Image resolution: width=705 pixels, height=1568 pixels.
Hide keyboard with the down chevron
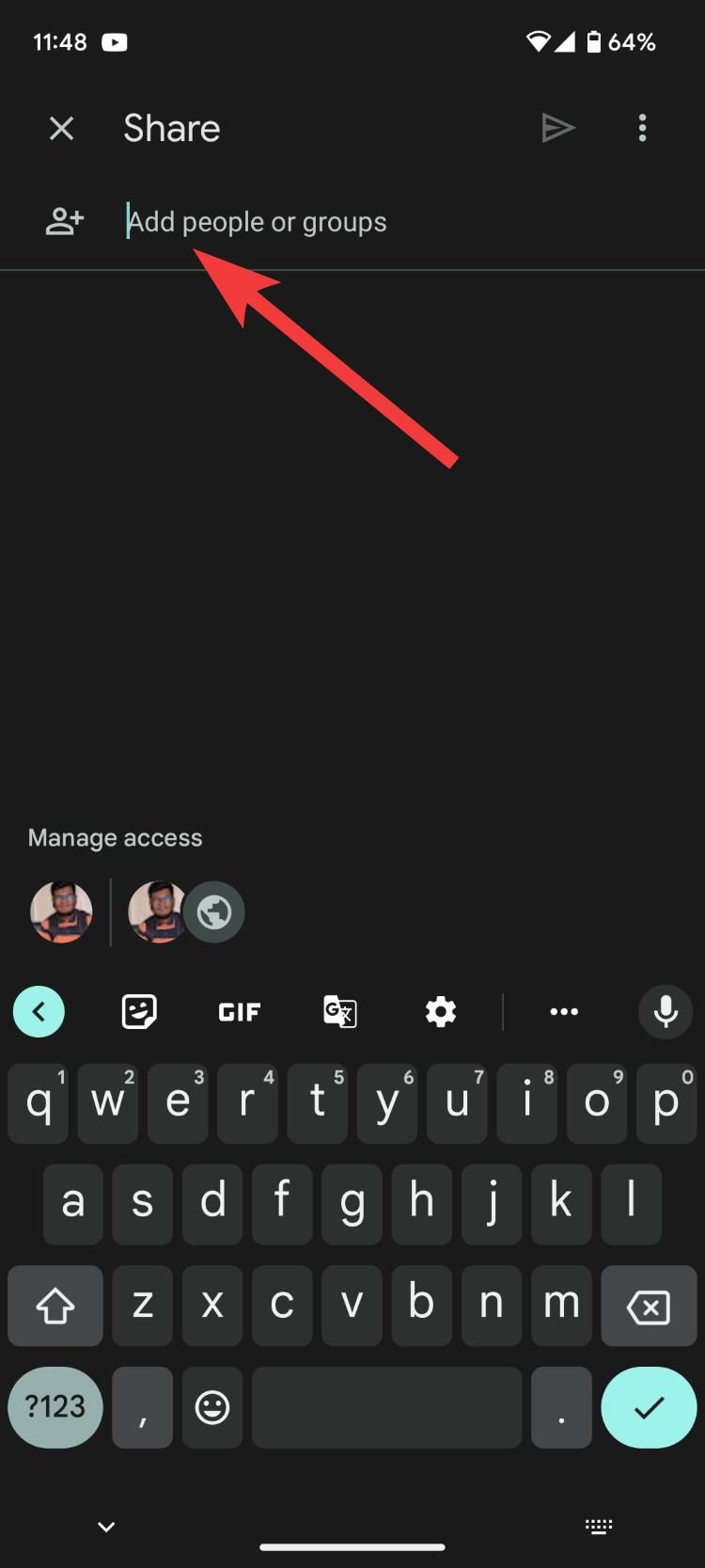tap(106, 1527)
